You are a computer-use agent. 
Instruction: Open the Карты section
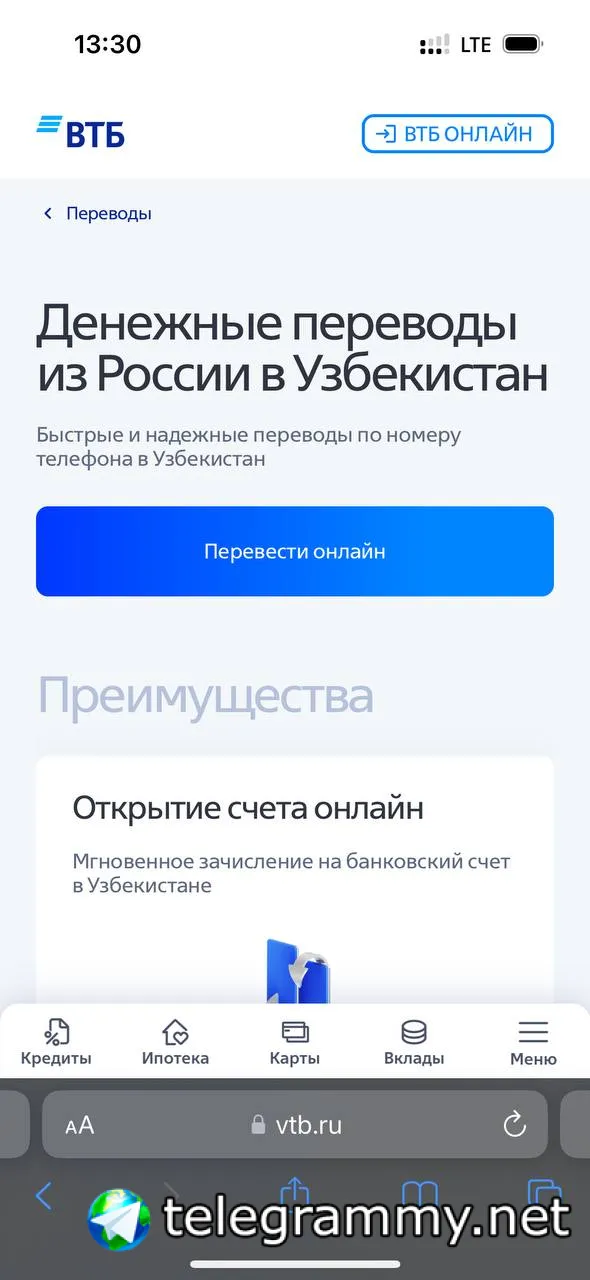click(295, 1042)
